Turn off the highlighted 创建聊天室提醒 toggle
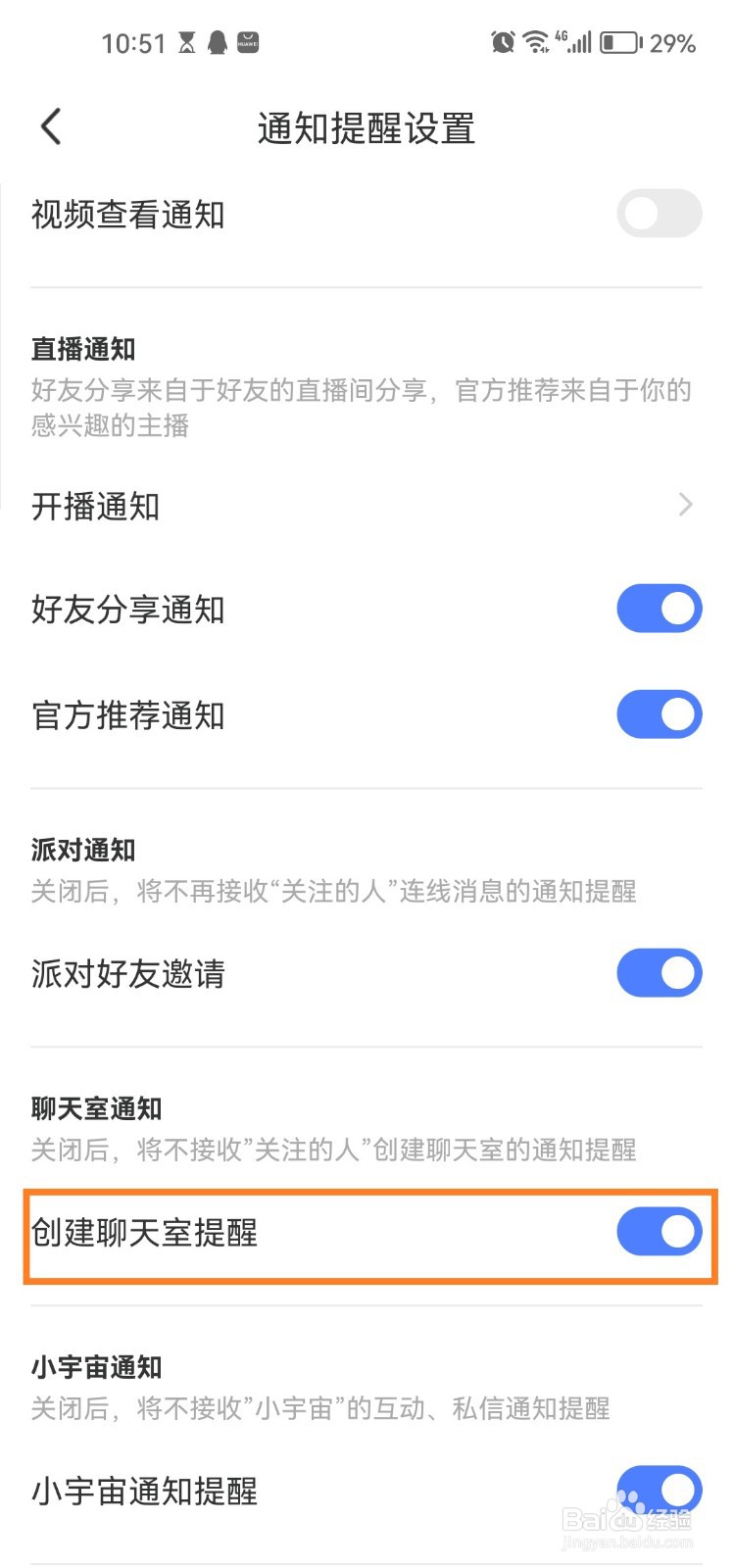This screenshot has height=1568, width=733. 660,1232
